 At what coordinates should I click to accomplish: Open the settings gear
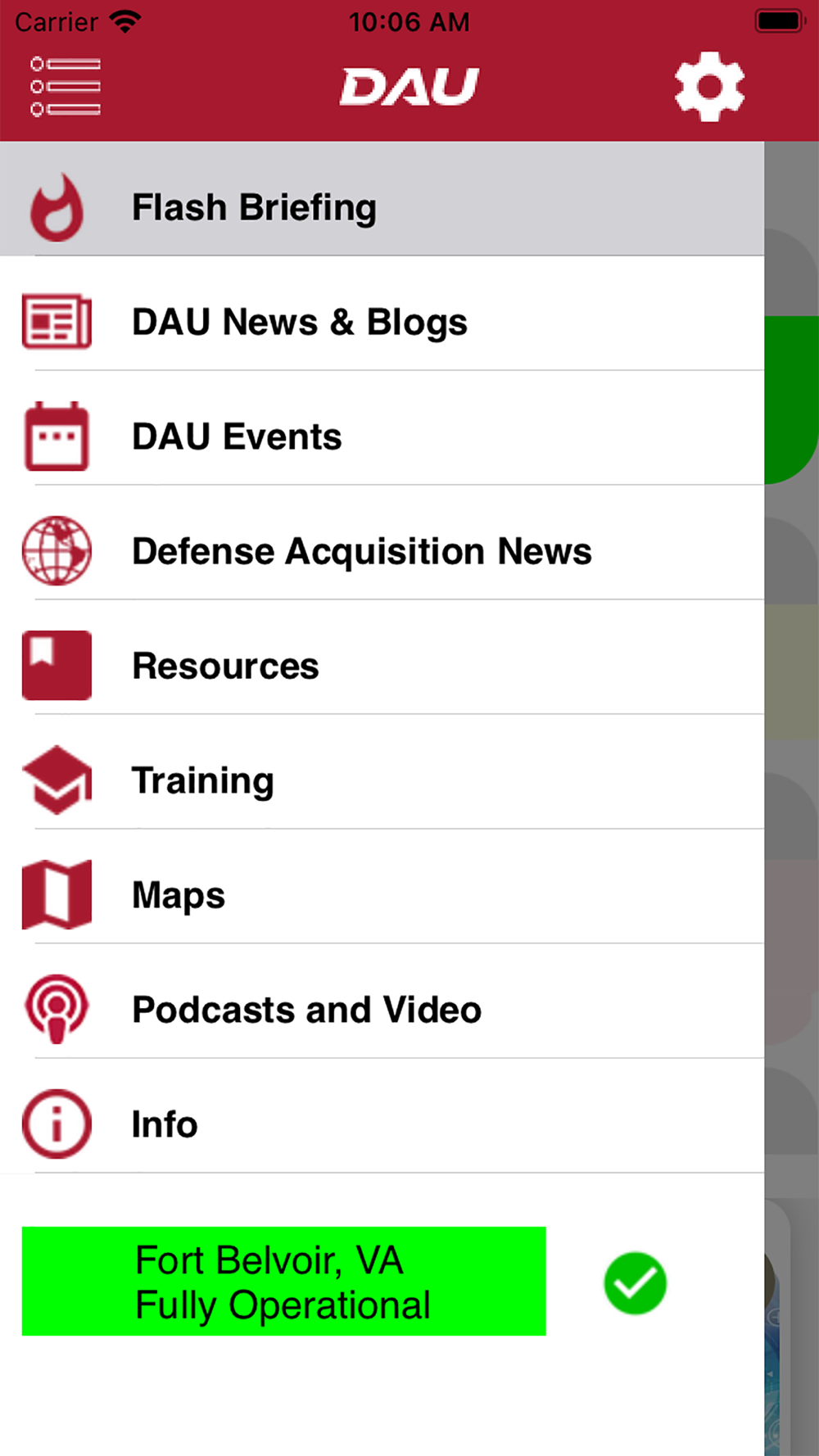pos(709,87)
